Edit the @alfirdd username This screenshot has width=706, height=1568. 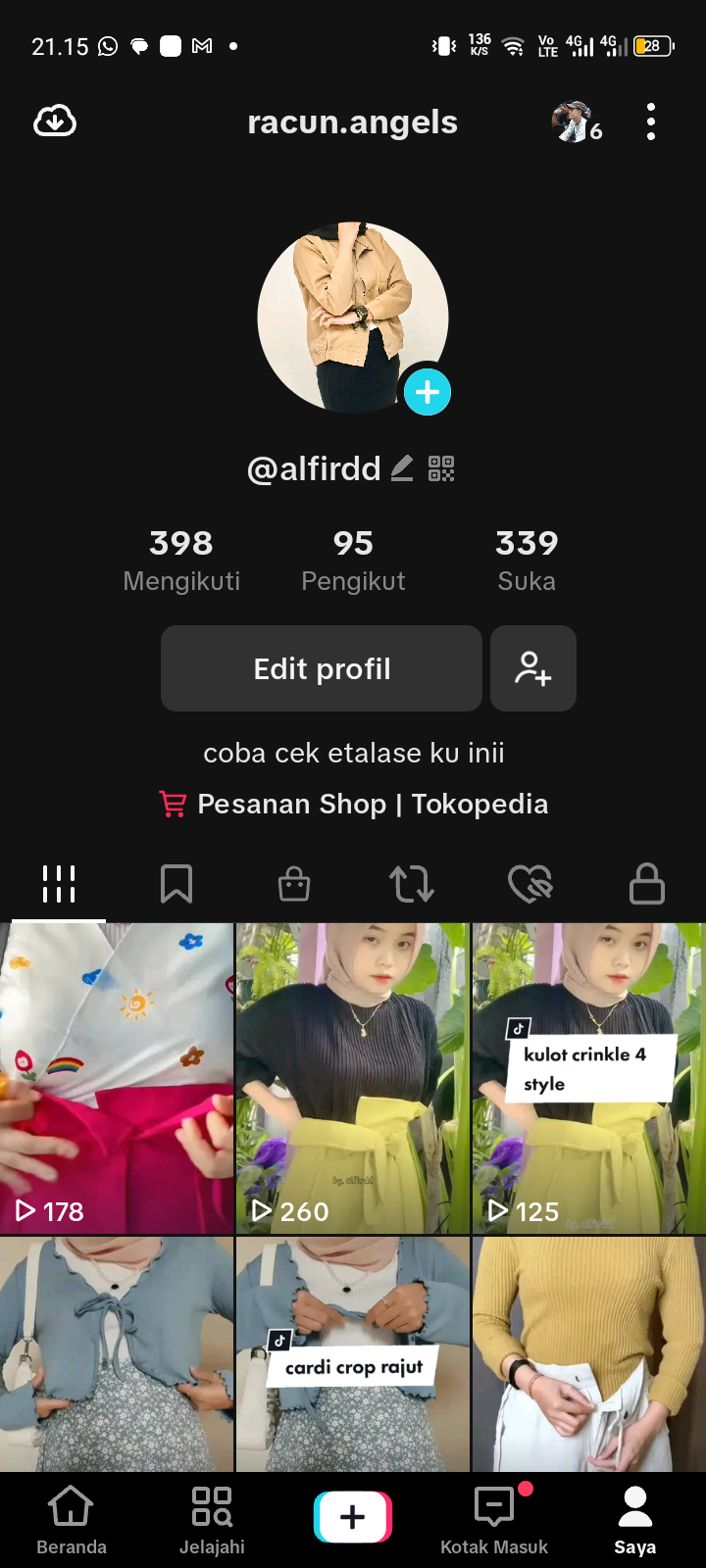click(402, 468)
